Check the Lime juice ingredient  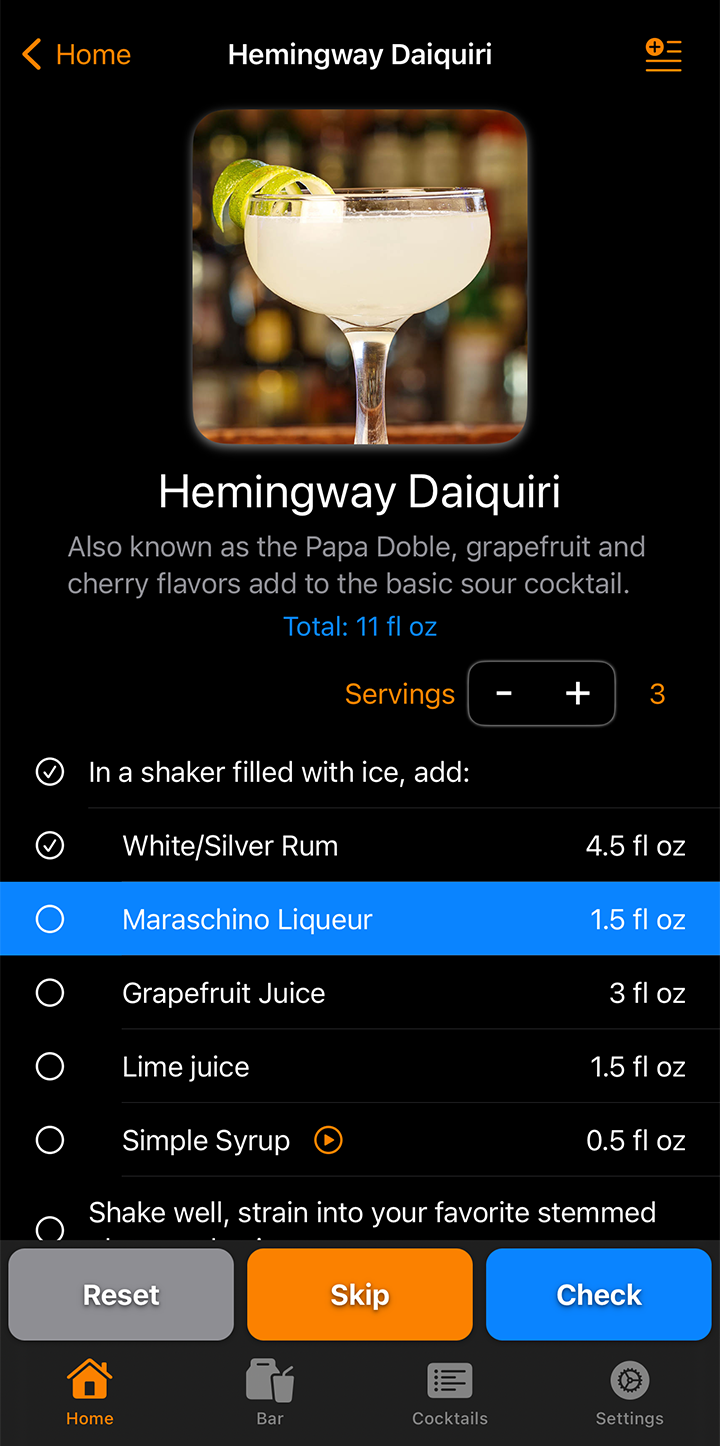click(50, 1067)
